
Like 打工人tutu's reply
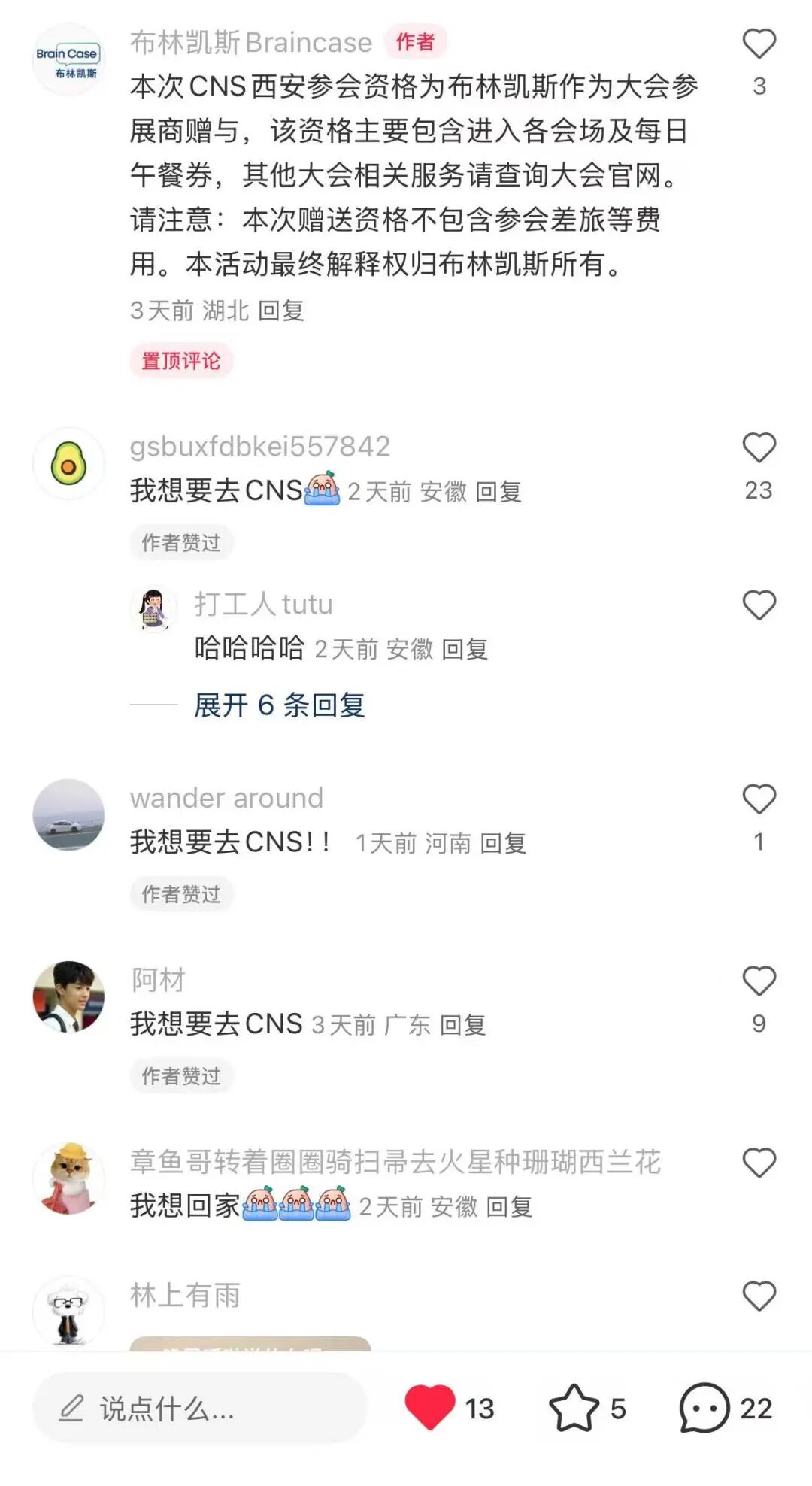pyautogui.click(x=759, y=605)
